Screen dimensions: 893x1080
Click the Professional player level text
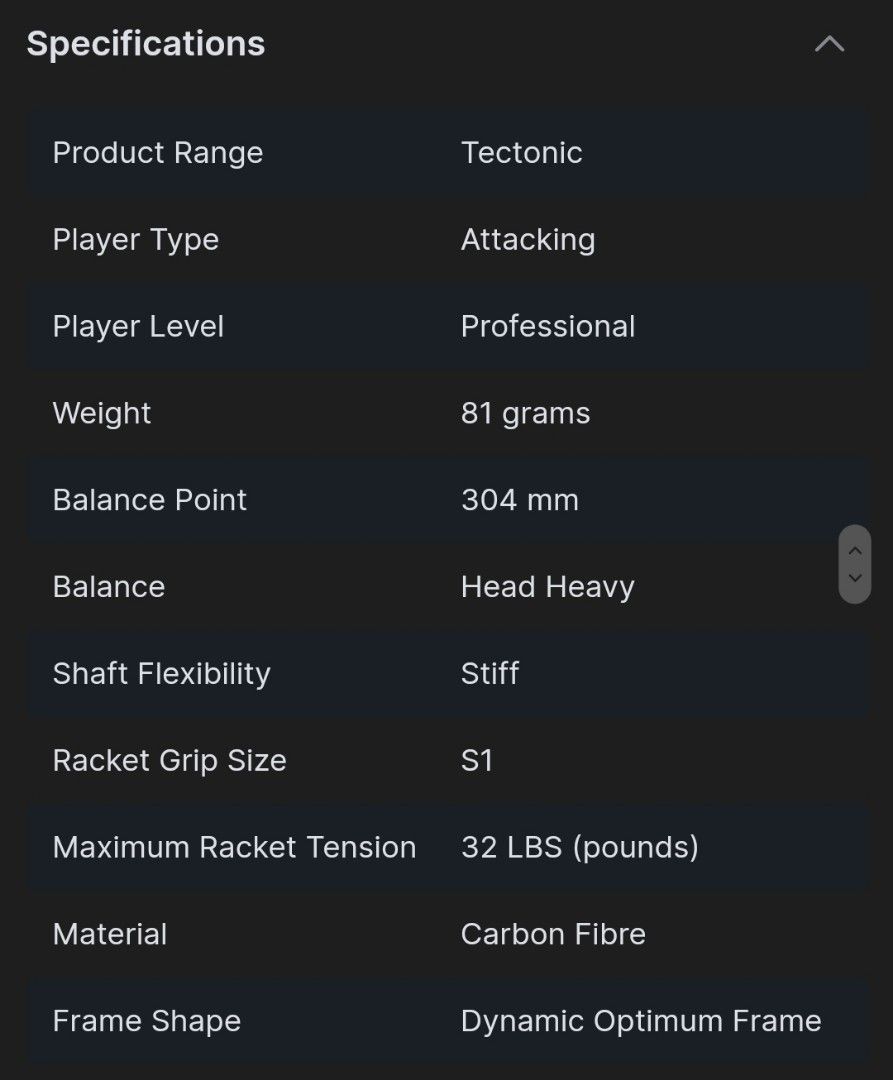pyautogui.click(x=548, y=326)
